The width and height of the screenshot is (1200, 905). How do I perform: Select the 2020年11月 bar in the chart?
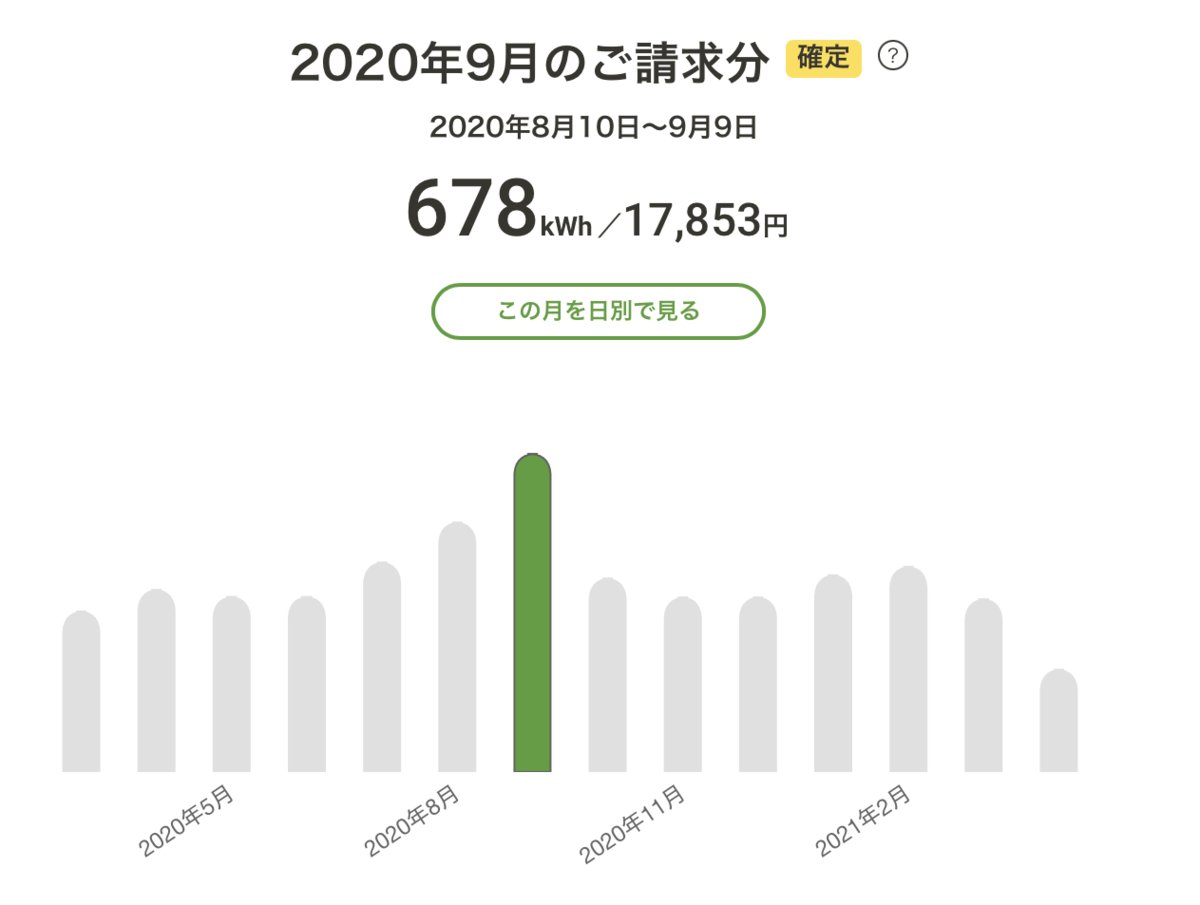683,684
